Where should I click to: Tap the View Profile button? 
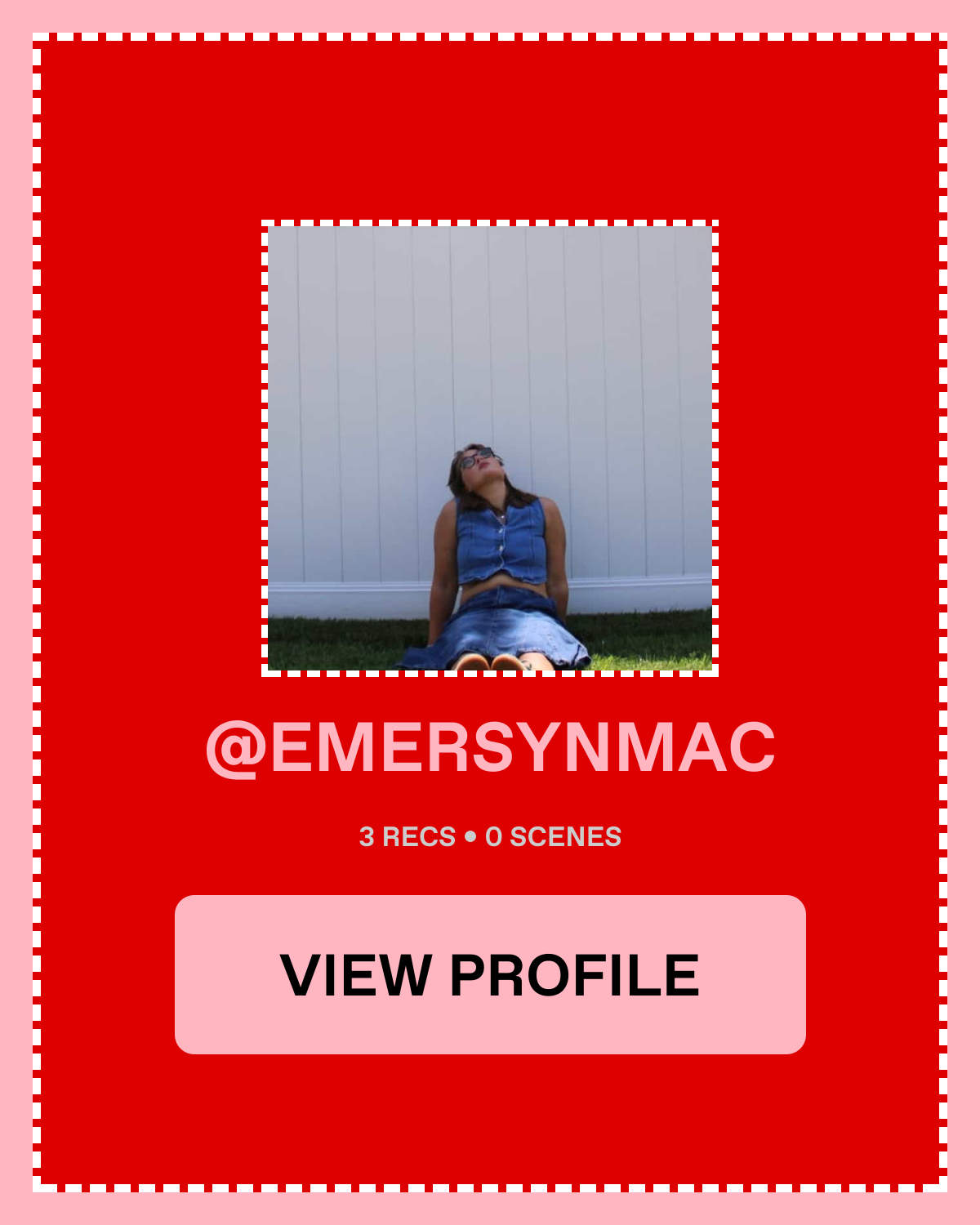tap(490, 974)
